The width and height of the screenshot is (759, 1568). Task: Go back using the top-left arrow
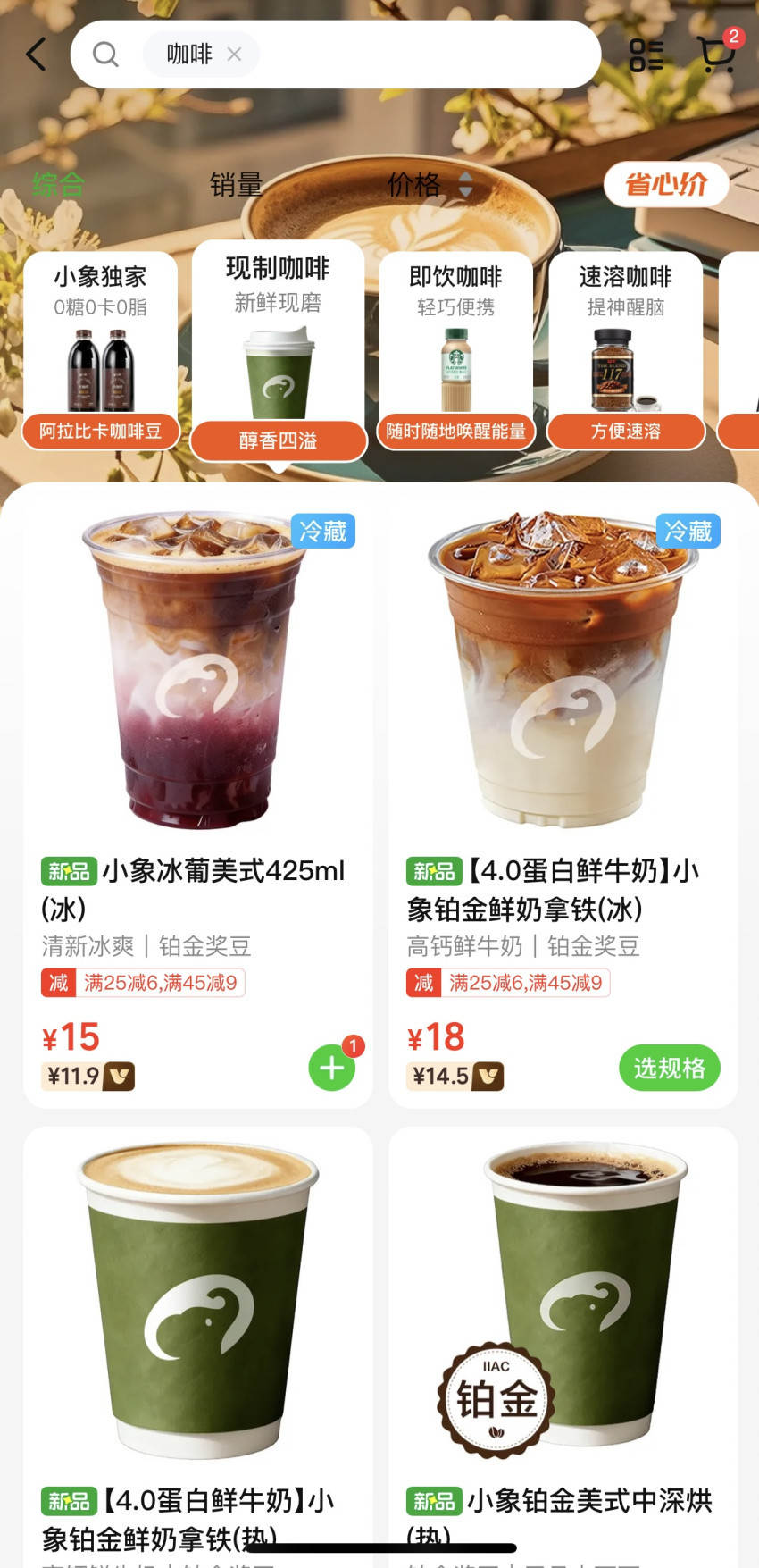click(36, 55)
